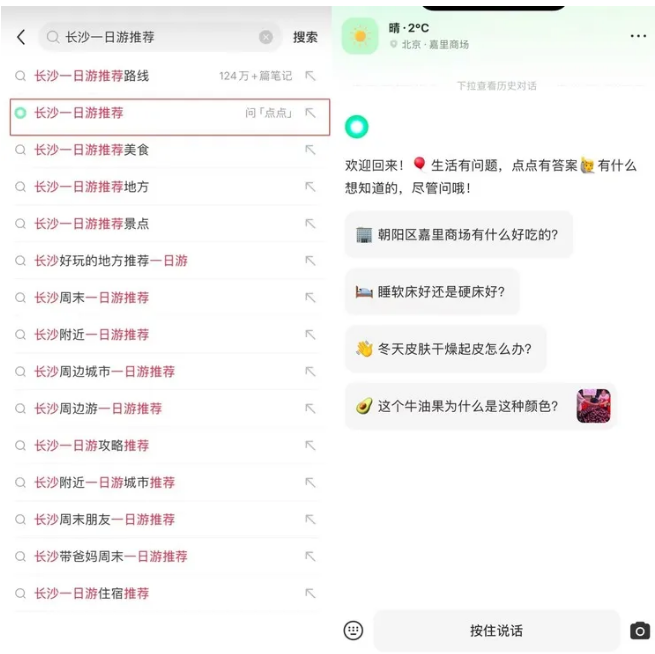Go back from the search page
This screenshot has height=654, width=655.
(21, 37)
